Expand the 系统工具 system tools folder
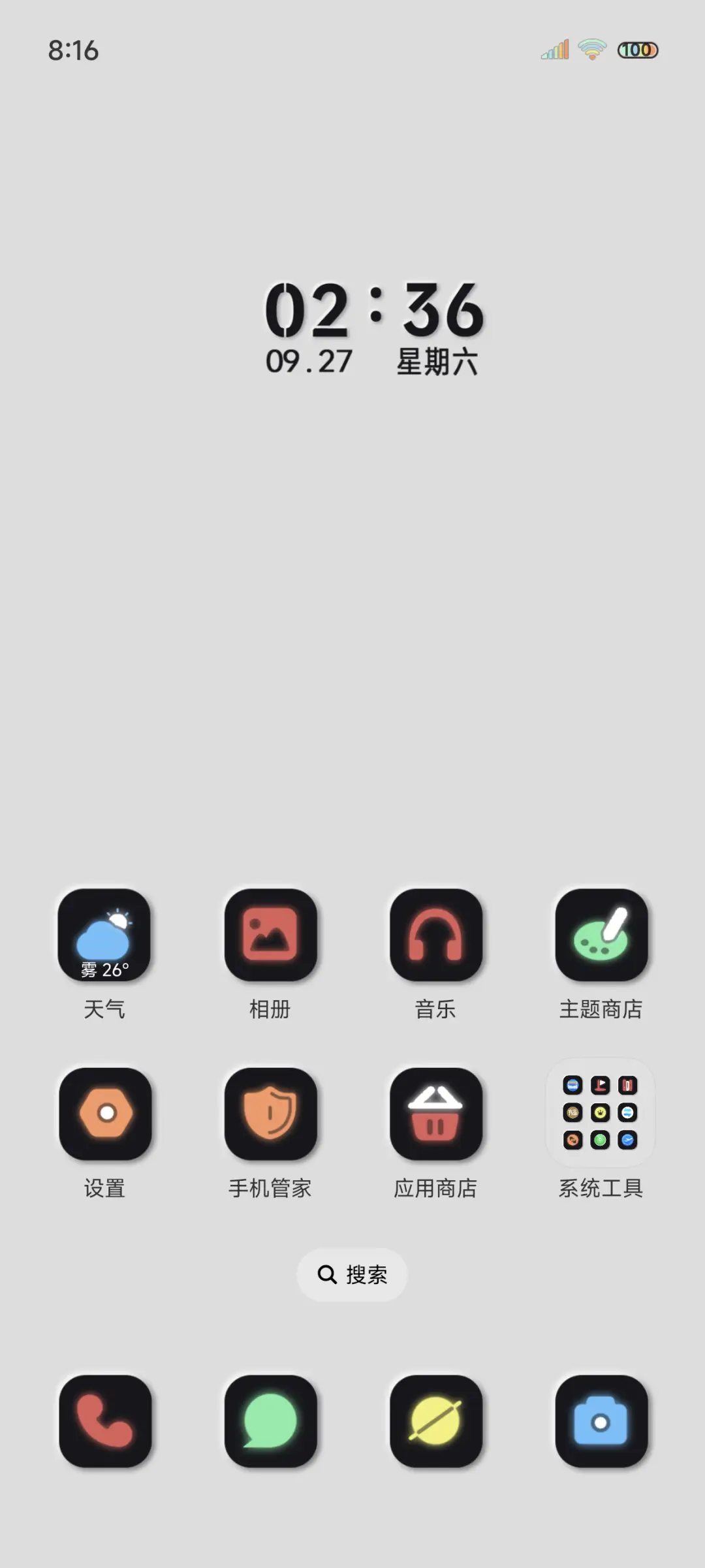Screen dimensions: 705x1568 (x=601, y=1113)
